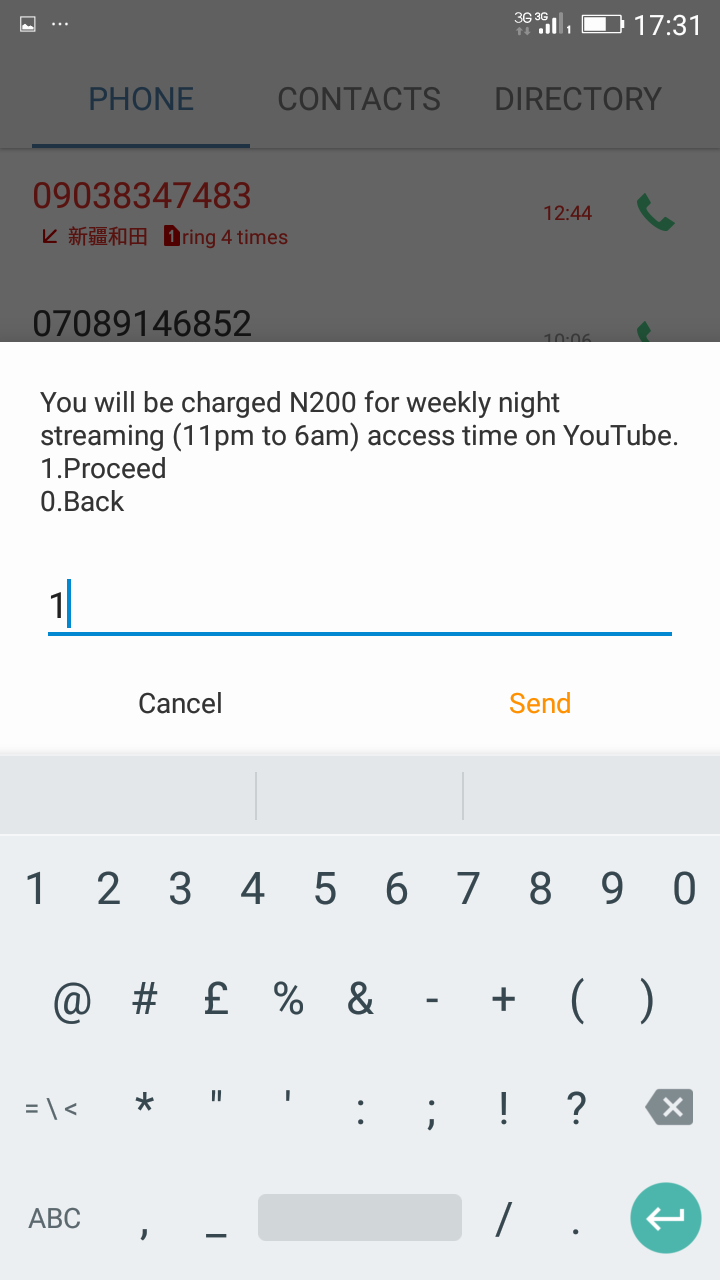Send the USSD reply
The width and height of the screenshot is (720, 1280).
540,703
